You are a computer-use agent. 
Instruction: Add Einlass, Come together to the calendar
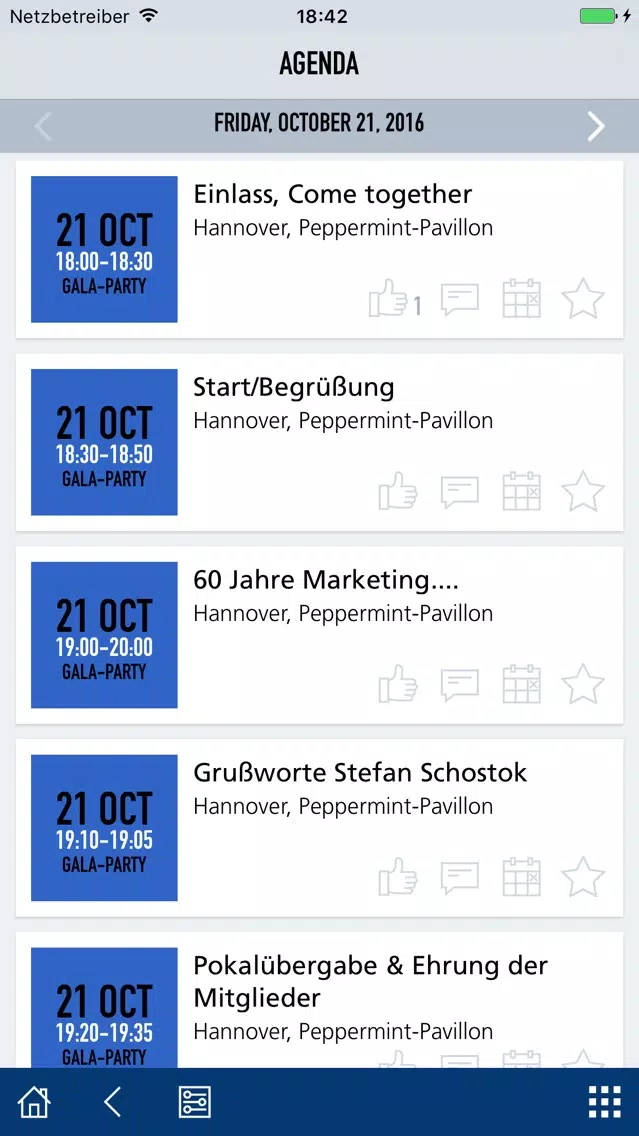pyautogui.click(x=522, y=298)
